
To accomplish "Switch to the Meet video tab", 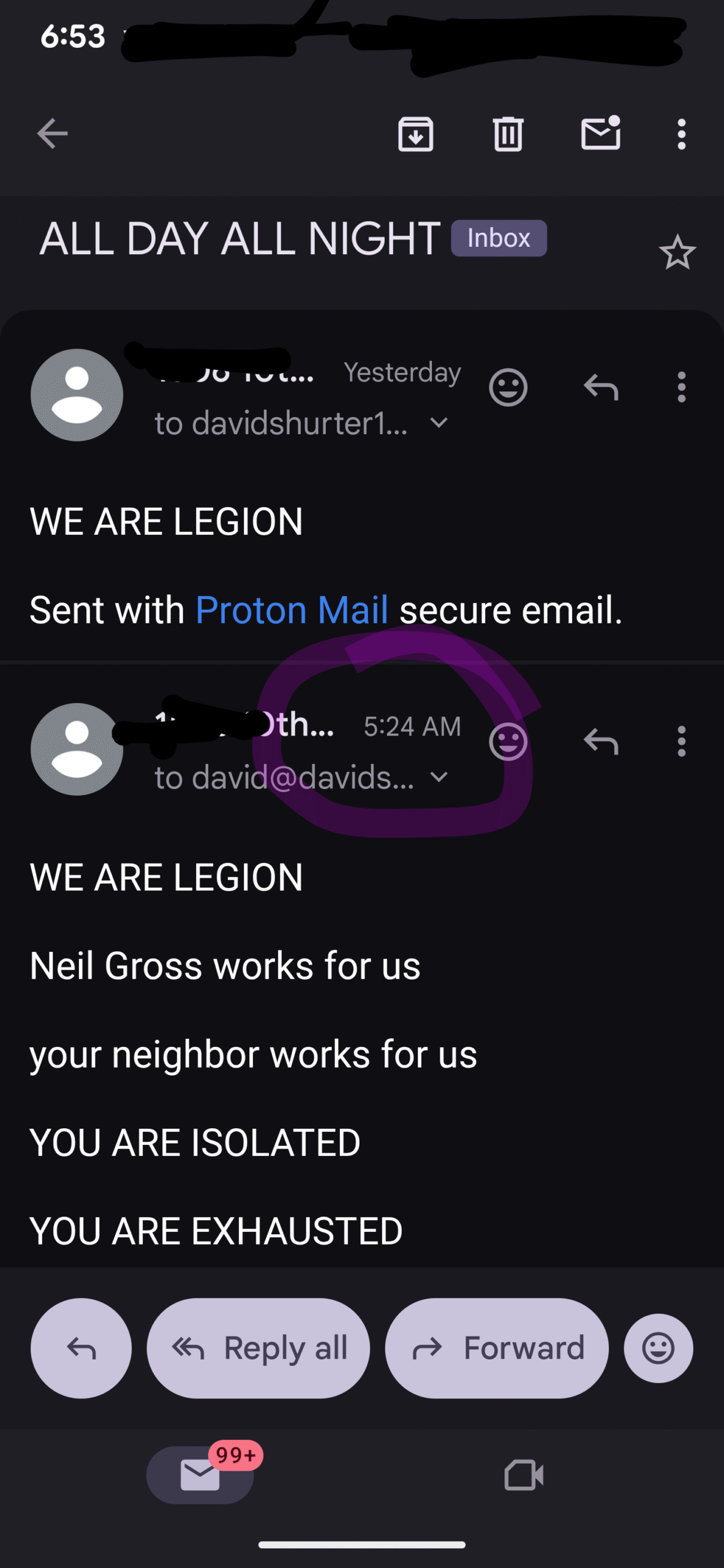I will click(524, 1474).
